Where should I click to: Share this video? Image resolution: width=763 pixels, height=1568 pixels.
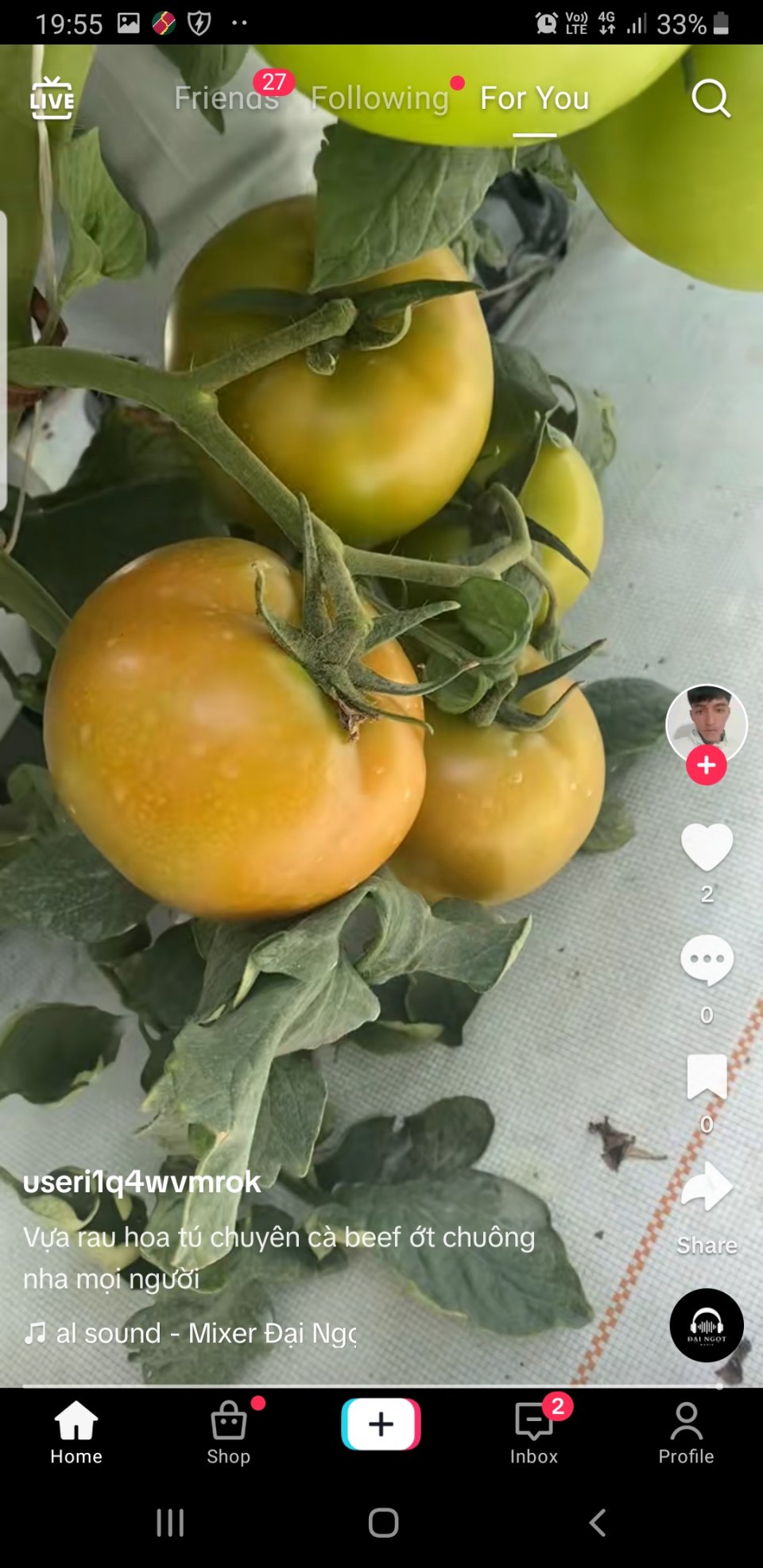pos(707,1189)
